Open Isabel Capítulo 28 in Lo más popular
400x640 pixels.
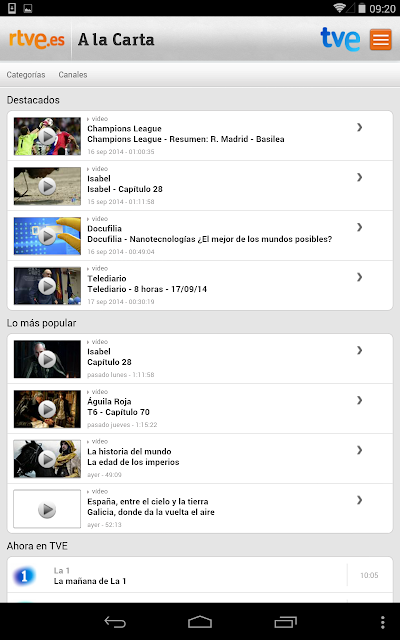pos(200,359)
